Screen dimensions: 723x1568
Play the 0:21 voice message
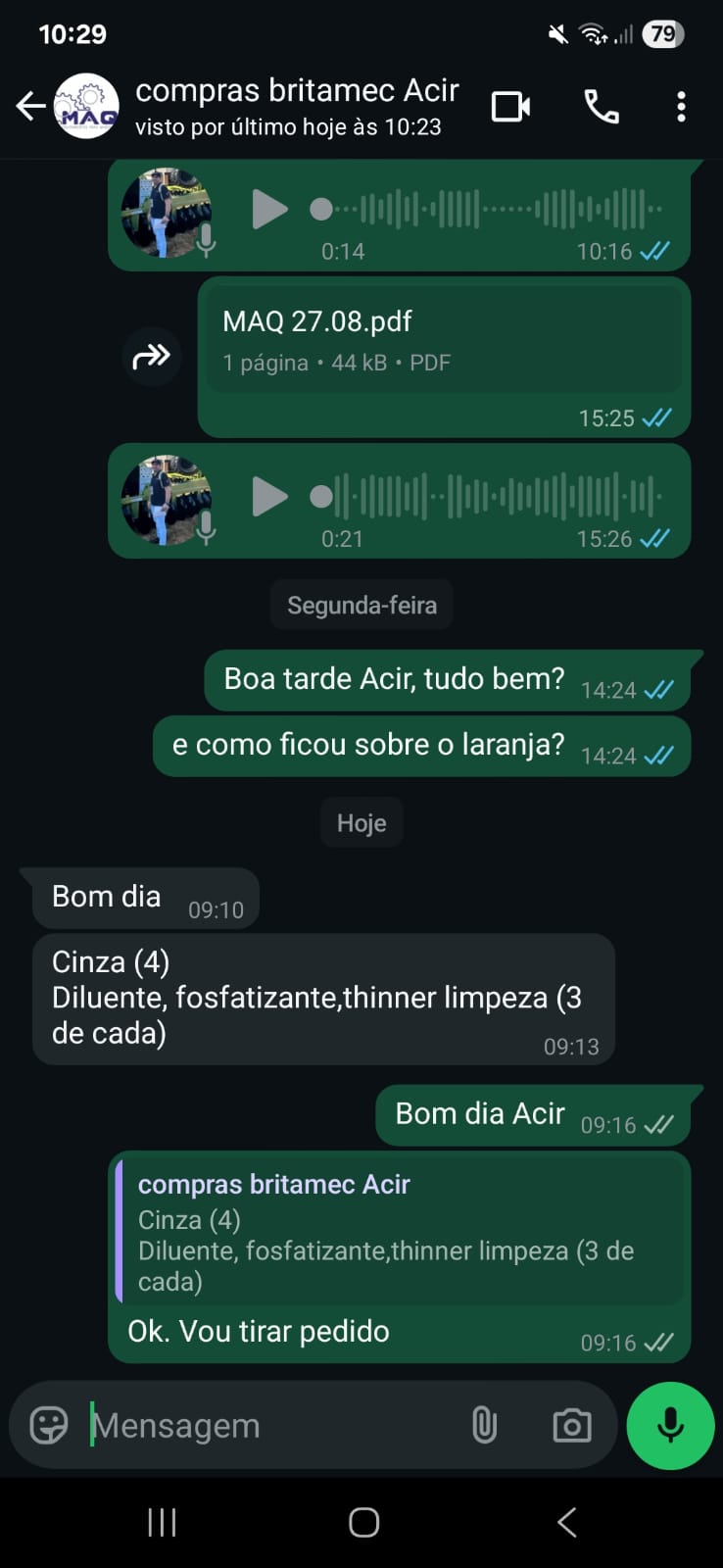[x=268, y=496]
